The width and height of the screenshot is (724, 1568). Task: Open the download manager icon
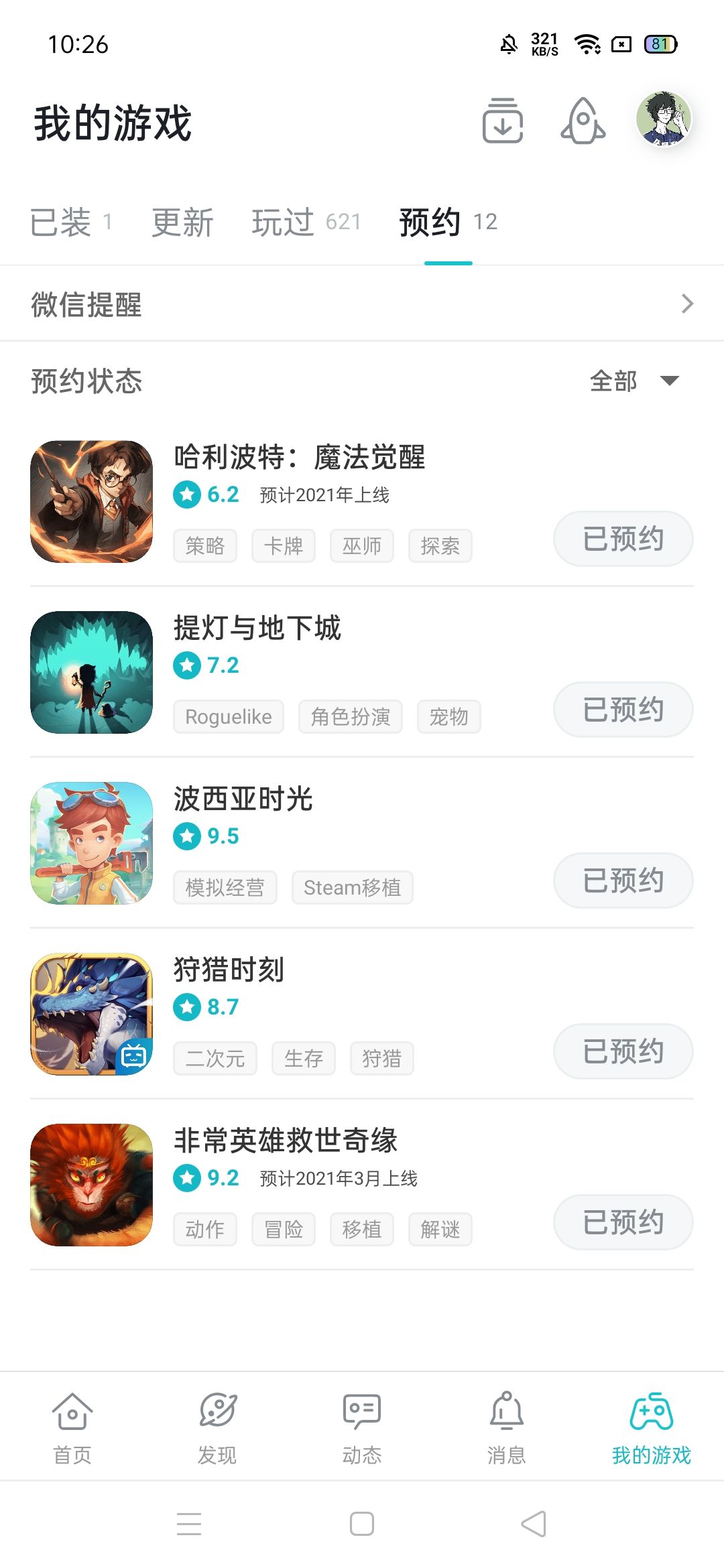coord(503,122)
